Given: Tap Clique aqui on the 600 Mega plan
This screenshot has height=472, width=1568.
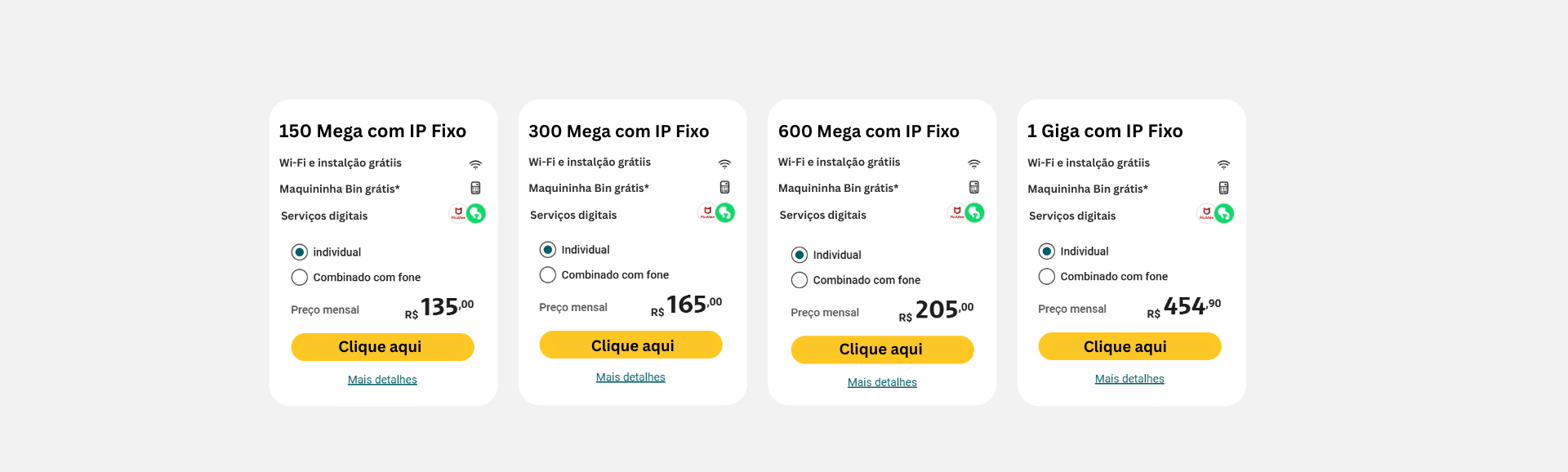Looking at the screenshot, I should coord(882,350).
